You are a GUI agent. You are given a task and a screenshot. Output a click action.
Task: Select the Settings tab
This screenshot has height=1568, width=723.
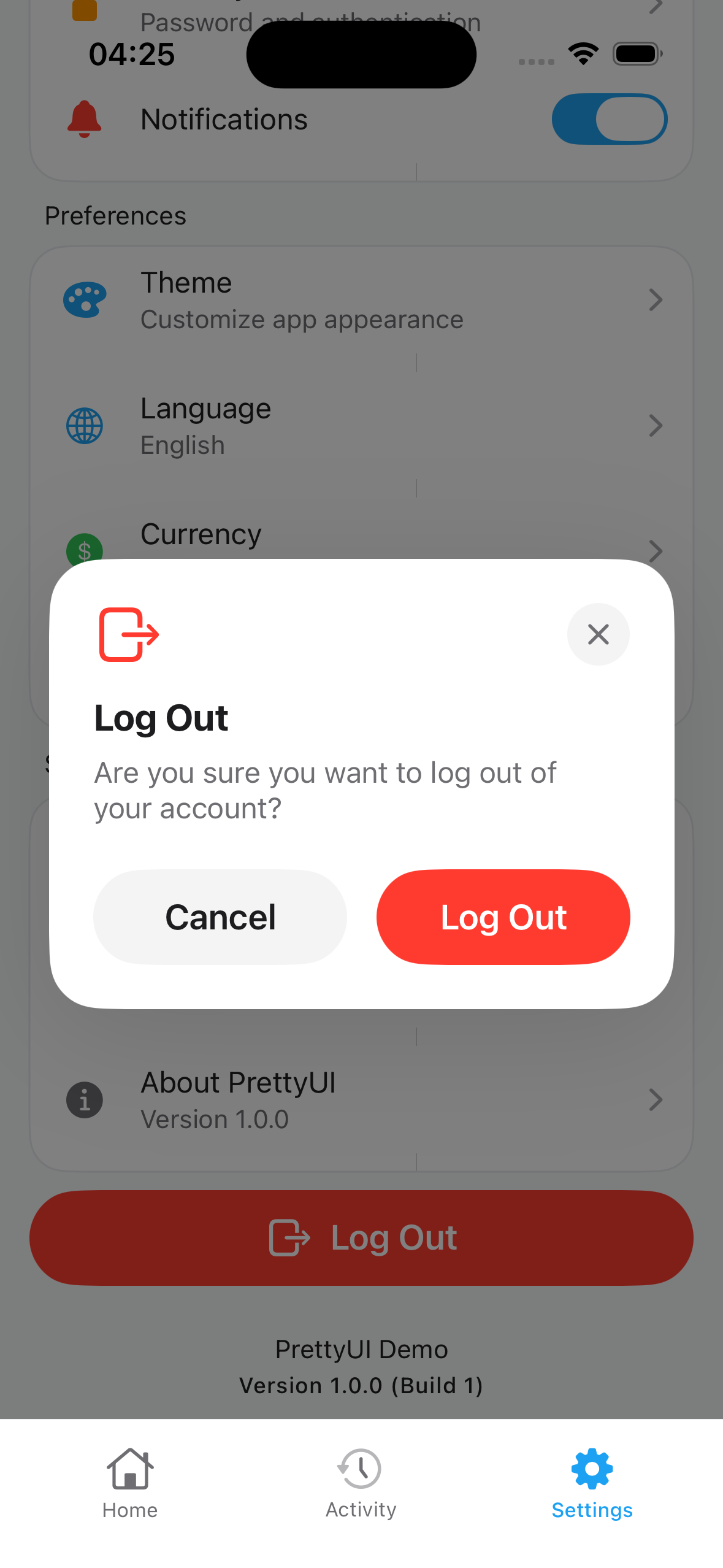pos(592,1482)
